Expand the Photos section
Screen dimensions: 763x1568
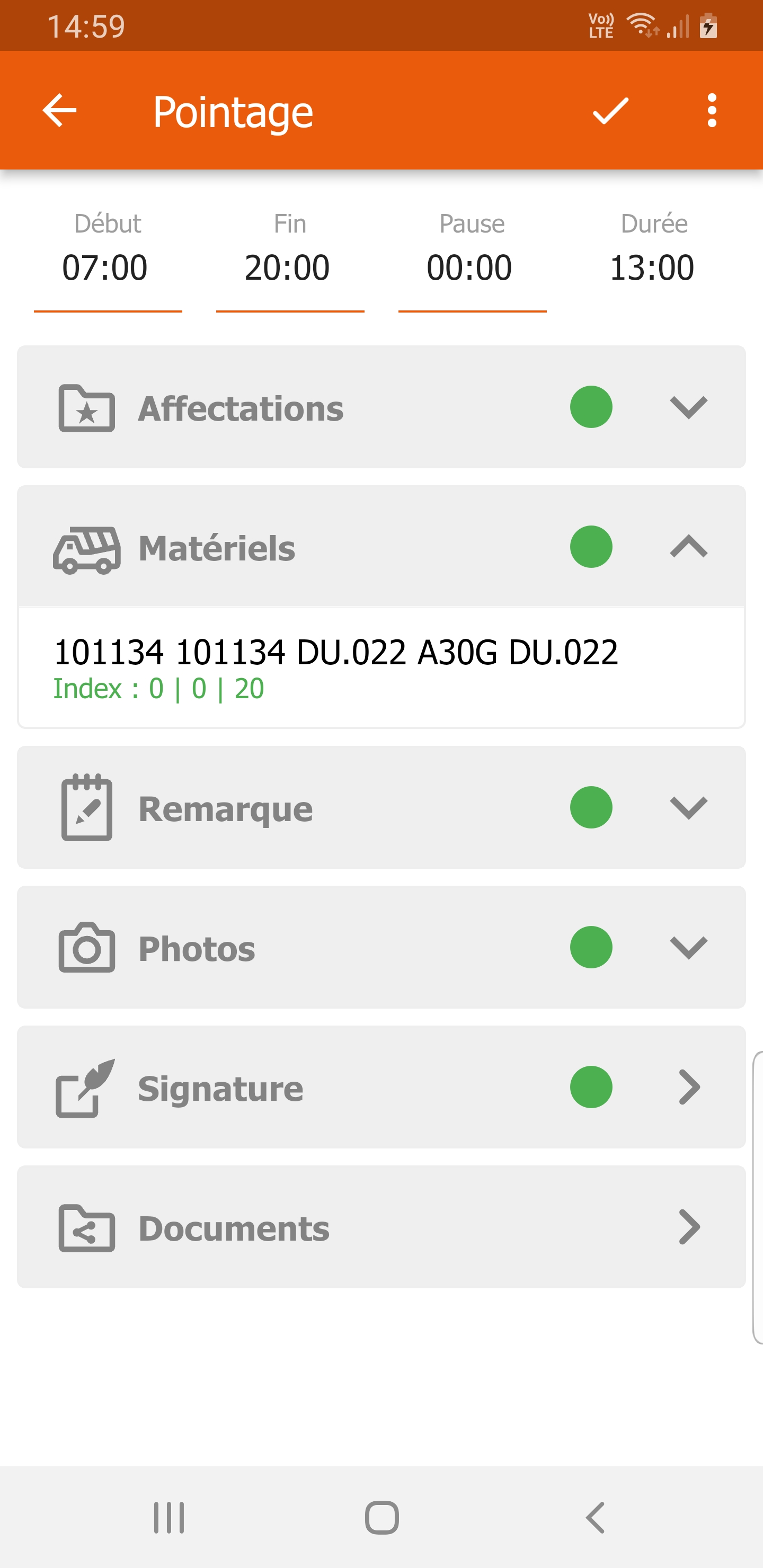pos(688,947)
